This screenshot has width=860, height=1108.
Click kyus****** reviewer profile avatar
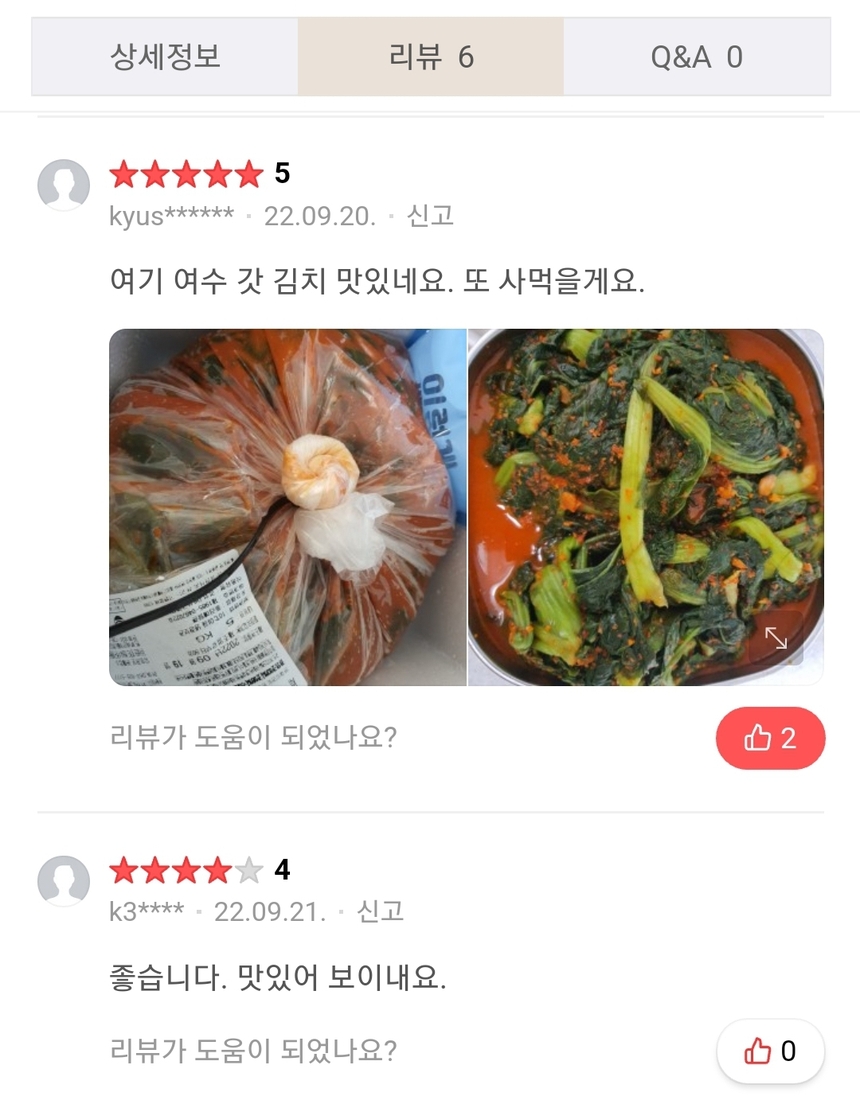[x=64, y=185]
